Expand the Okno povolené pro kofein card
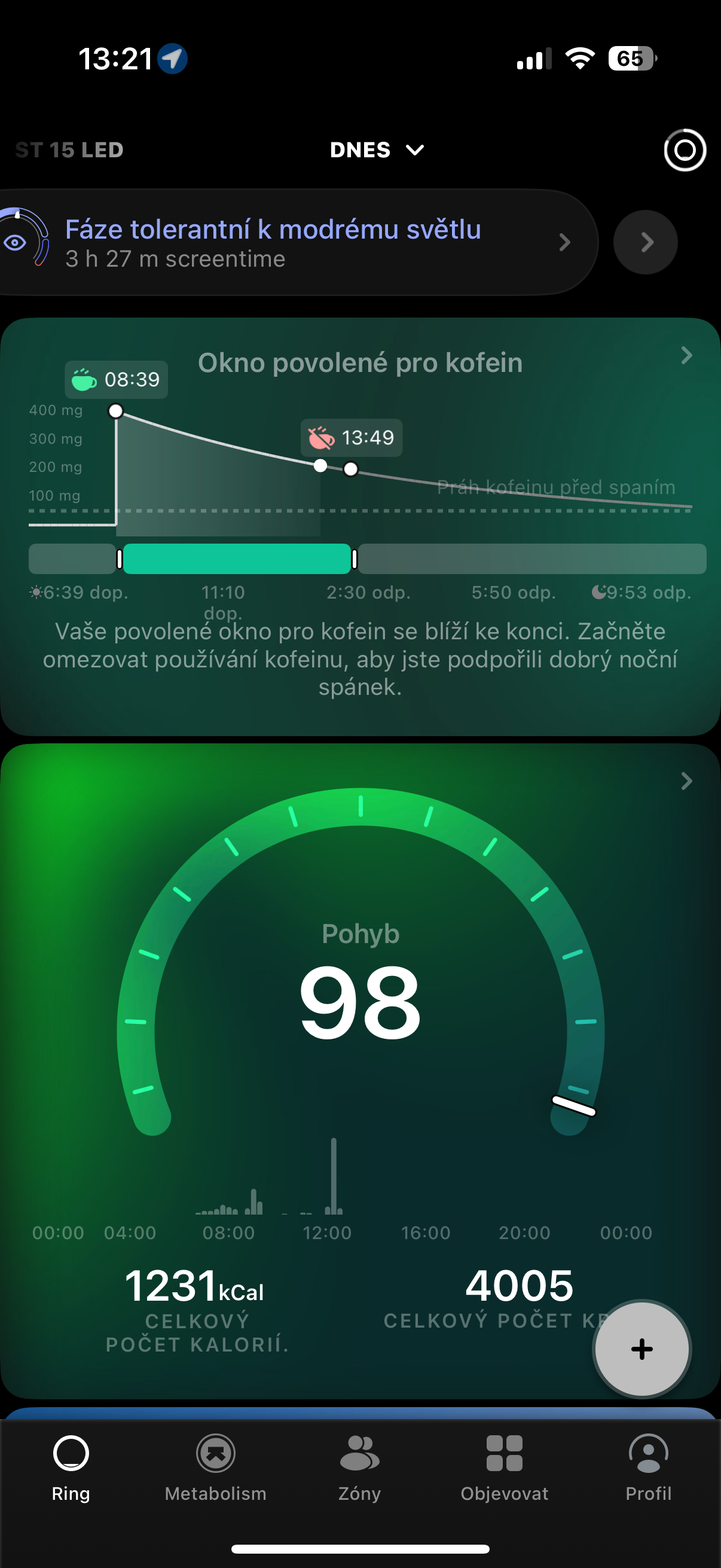Viewport: 721px width, 1568px height. point(686,355)
